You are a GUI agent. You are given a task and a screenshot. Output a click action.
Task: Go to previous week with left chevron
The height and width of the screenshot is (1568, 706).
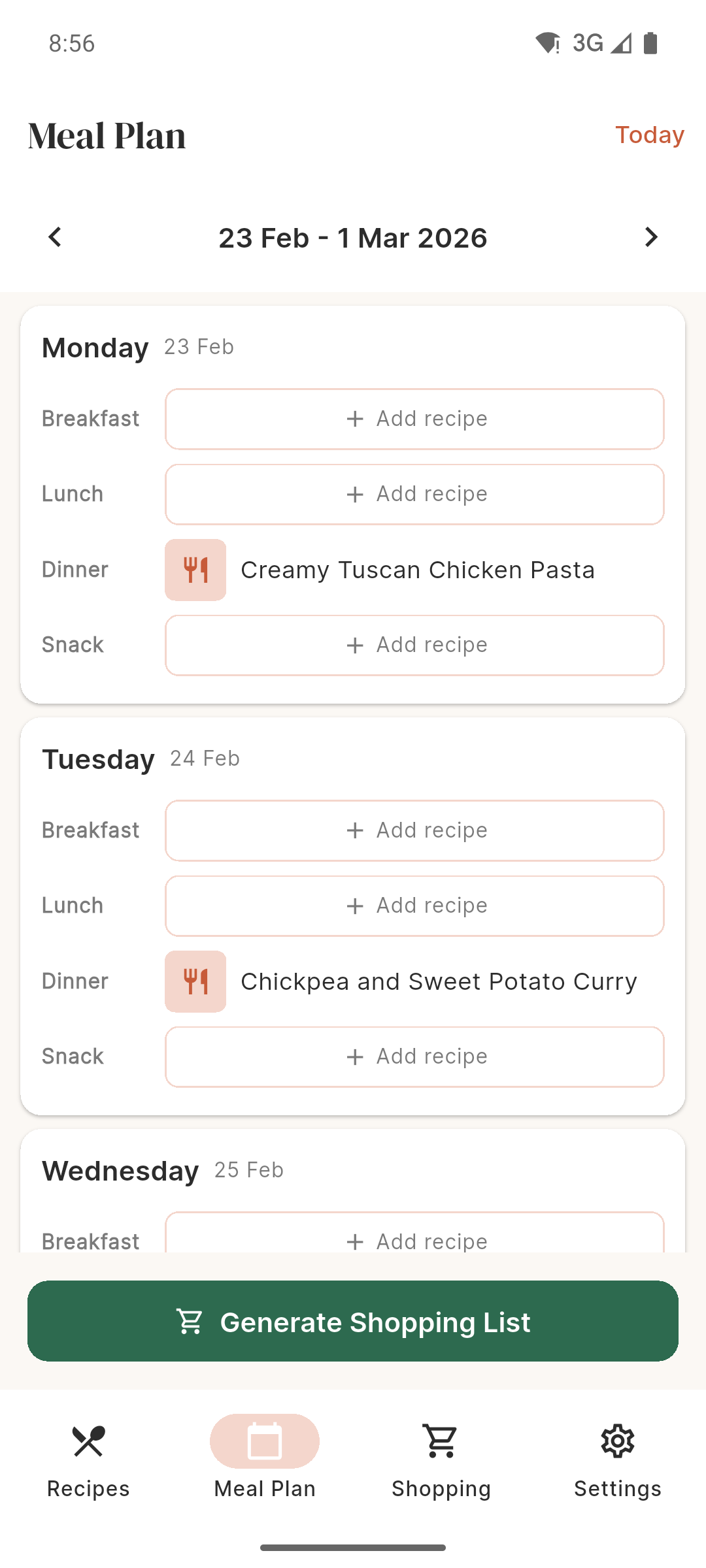tap(55, 237)
